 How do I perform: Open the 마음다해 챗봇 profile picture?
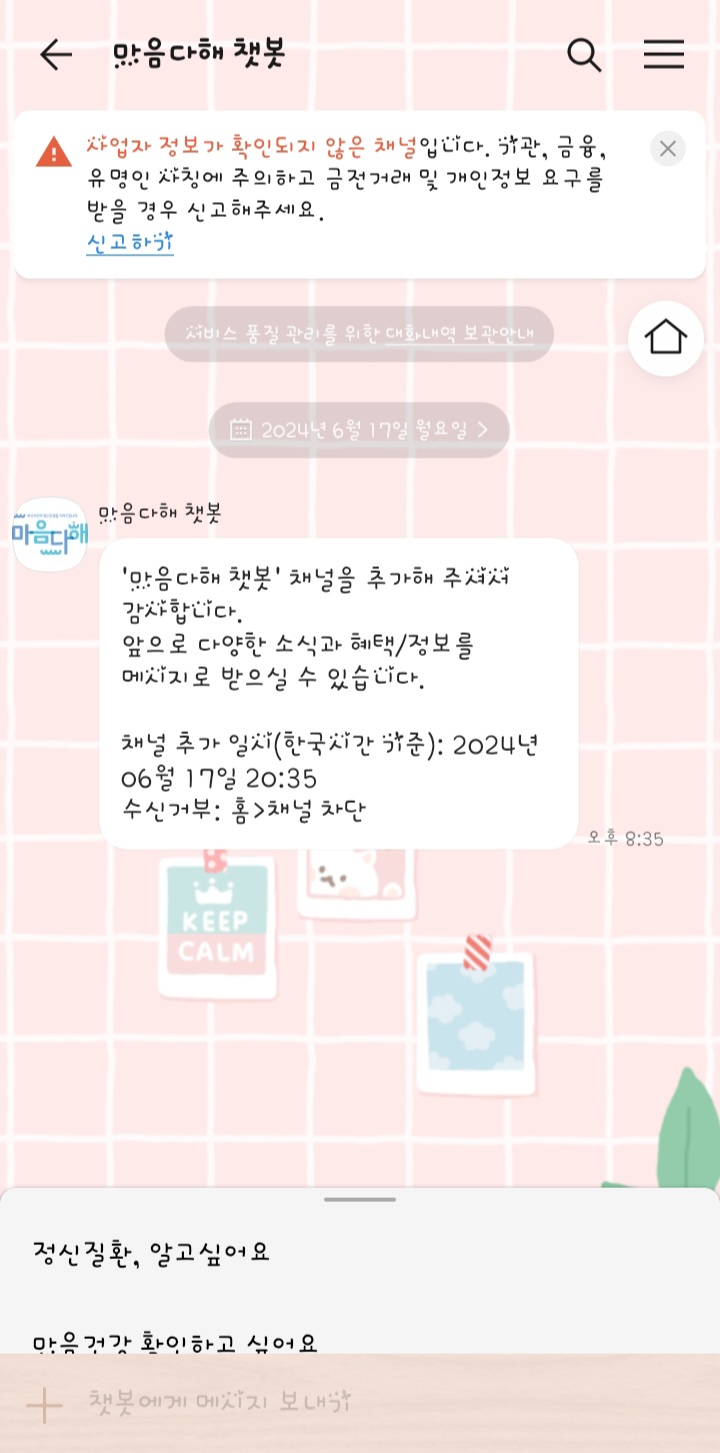[49, 534]
